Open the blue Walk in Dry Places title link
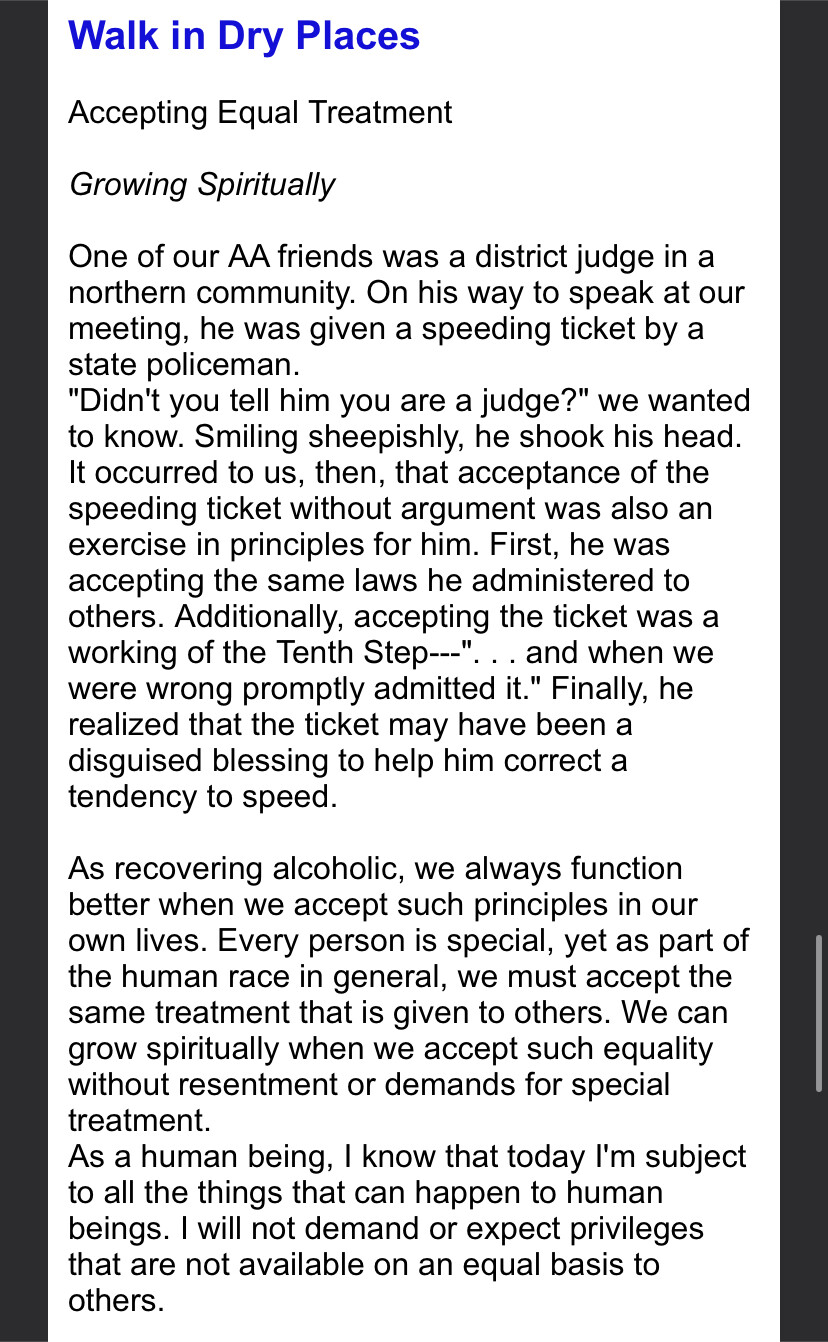 (x=244, y=36)
